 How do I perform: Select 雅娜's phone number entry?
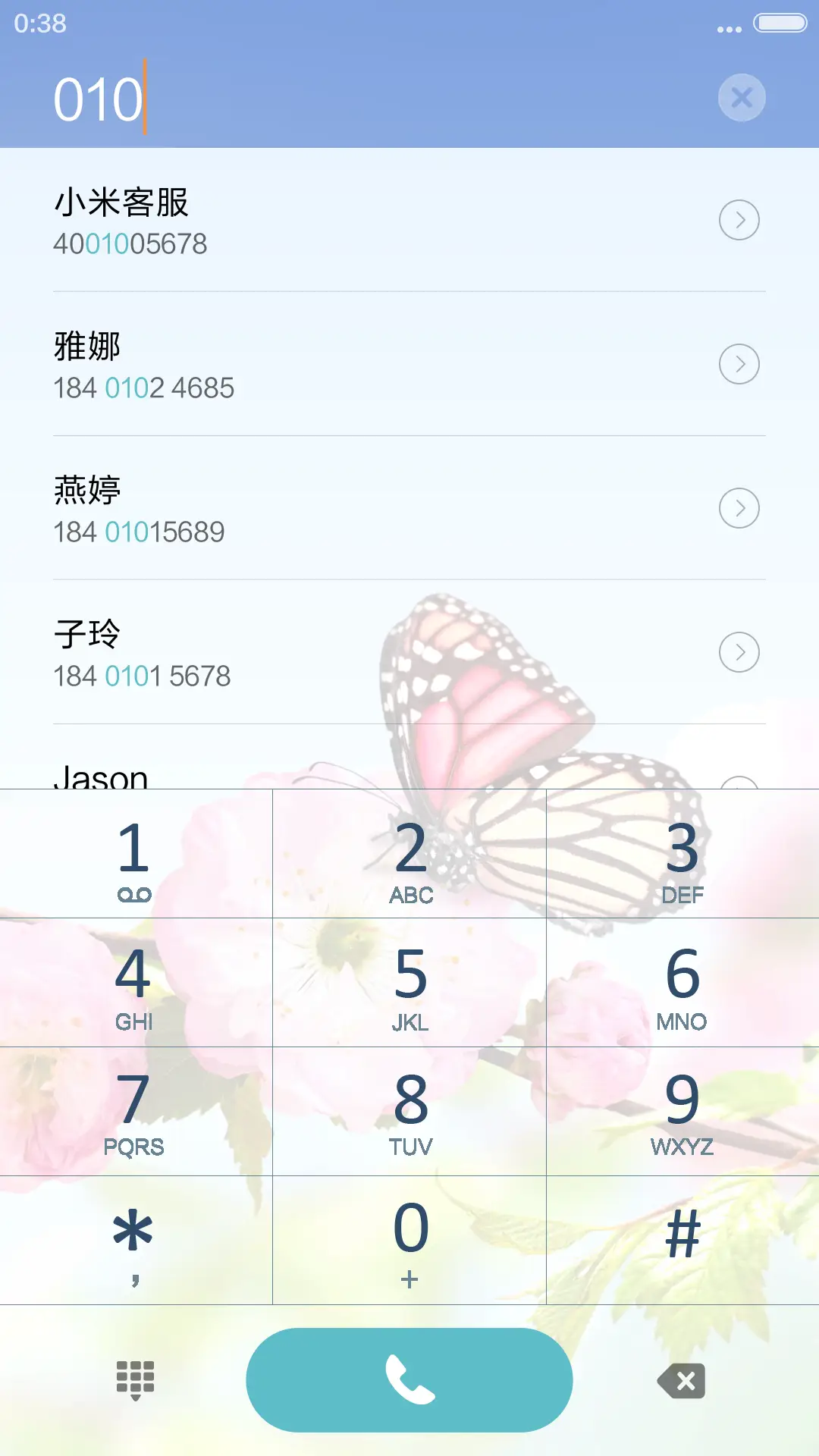point(144,388)
